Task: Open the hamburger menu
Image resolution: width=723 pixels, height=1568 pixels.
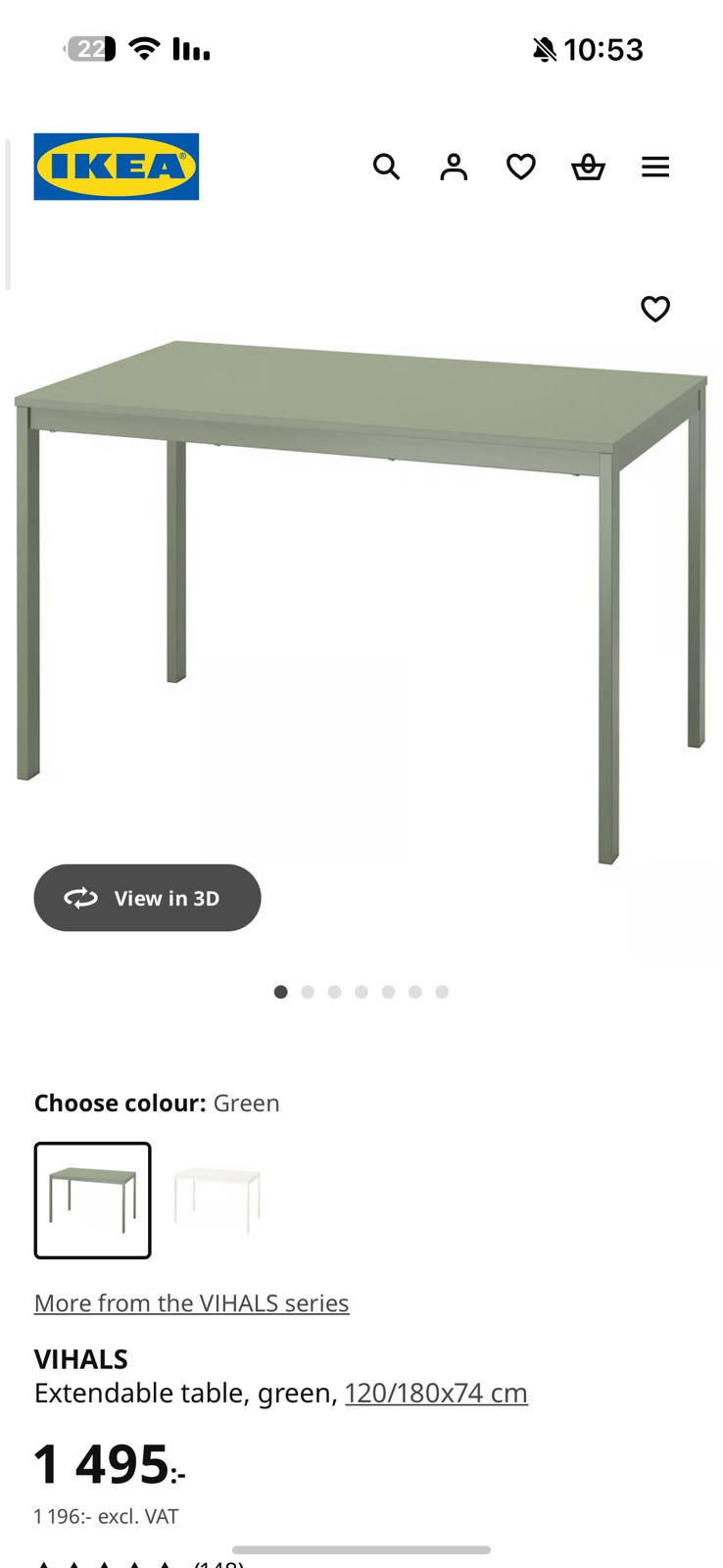Action: point(655,167)
